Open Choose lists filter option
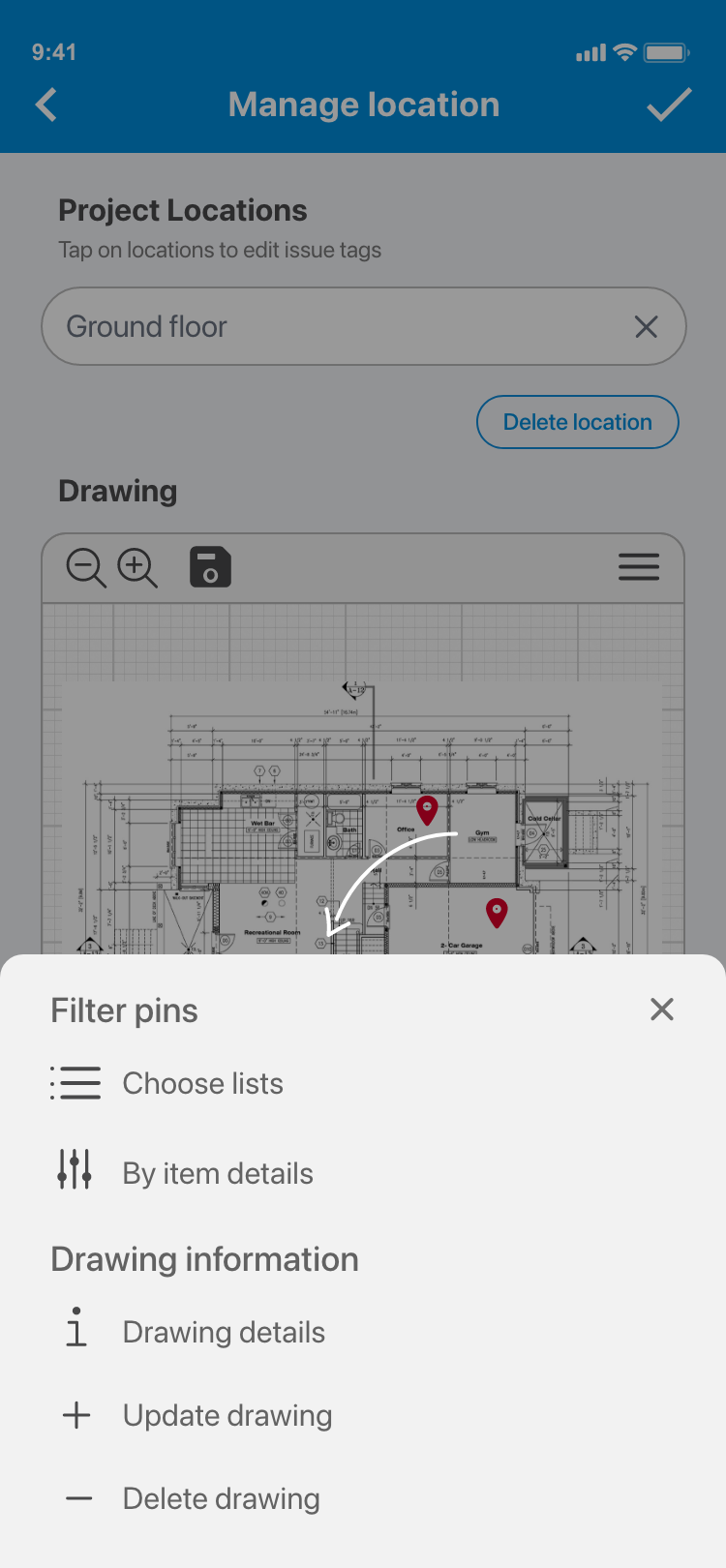This screenshot has width=726, height=1568. pos(202,1083)
